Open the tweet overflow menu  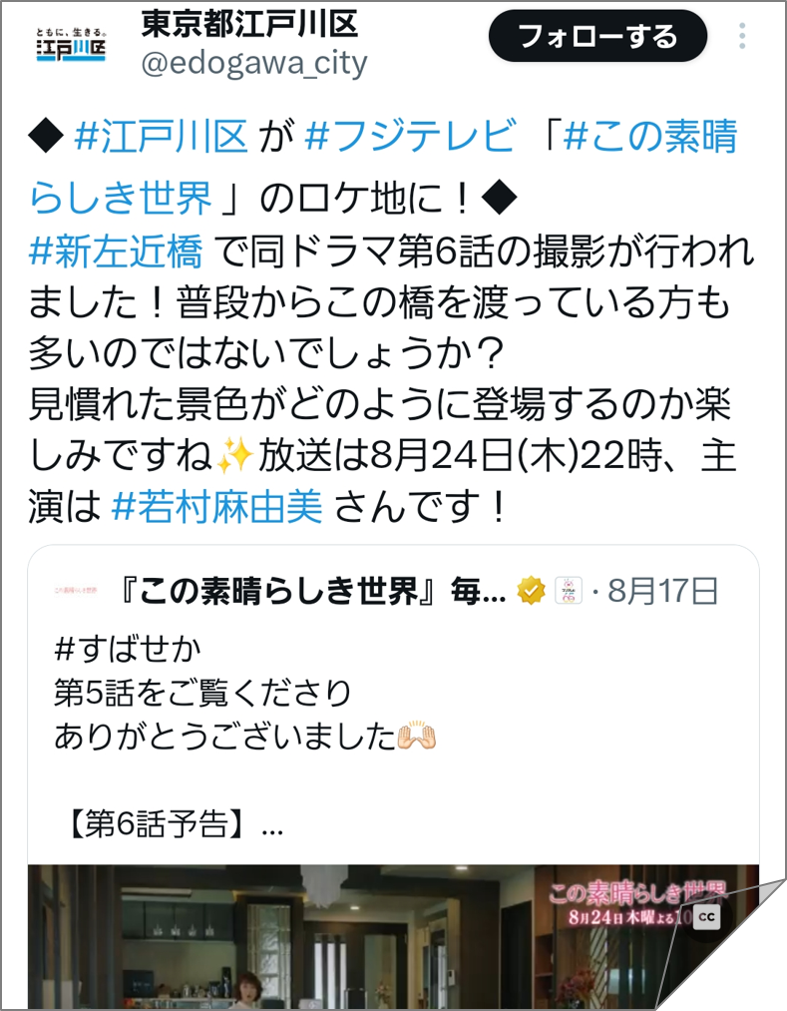point(742,37)
